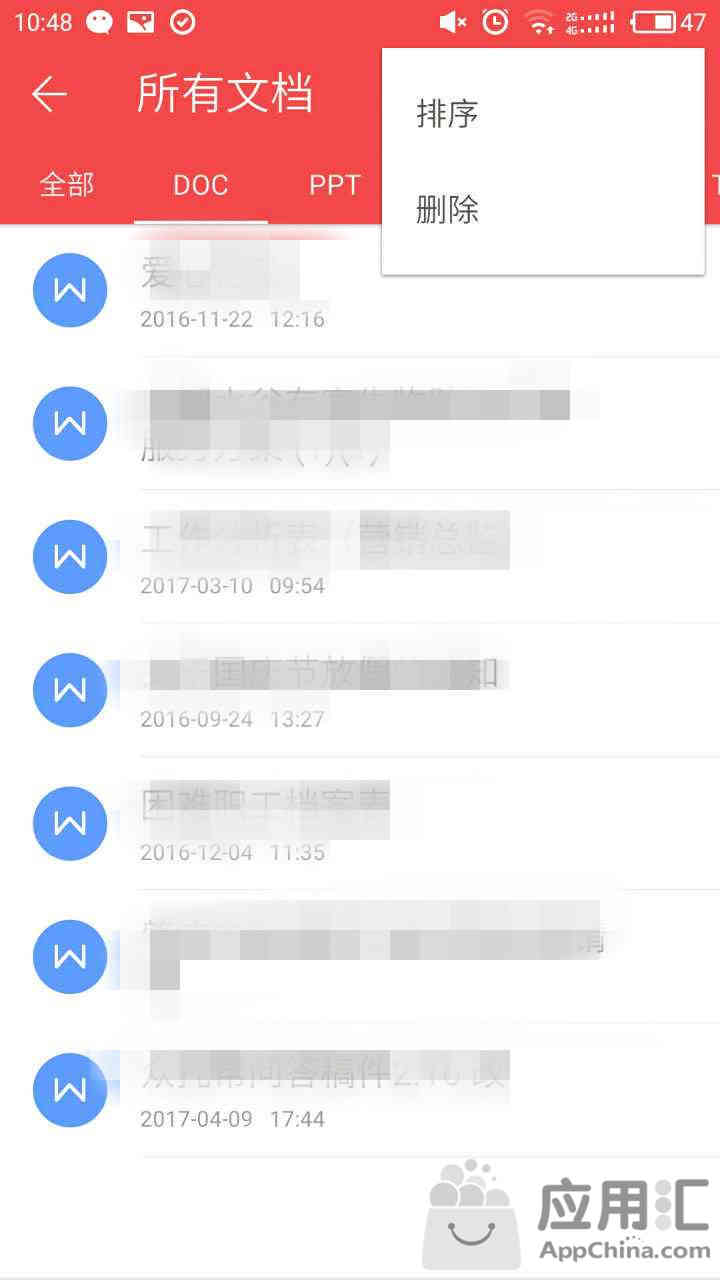Open the document dated 2016-09-24 13:27
The width and height of the screenshot is (720, 1280).
[x=360, y=690]
